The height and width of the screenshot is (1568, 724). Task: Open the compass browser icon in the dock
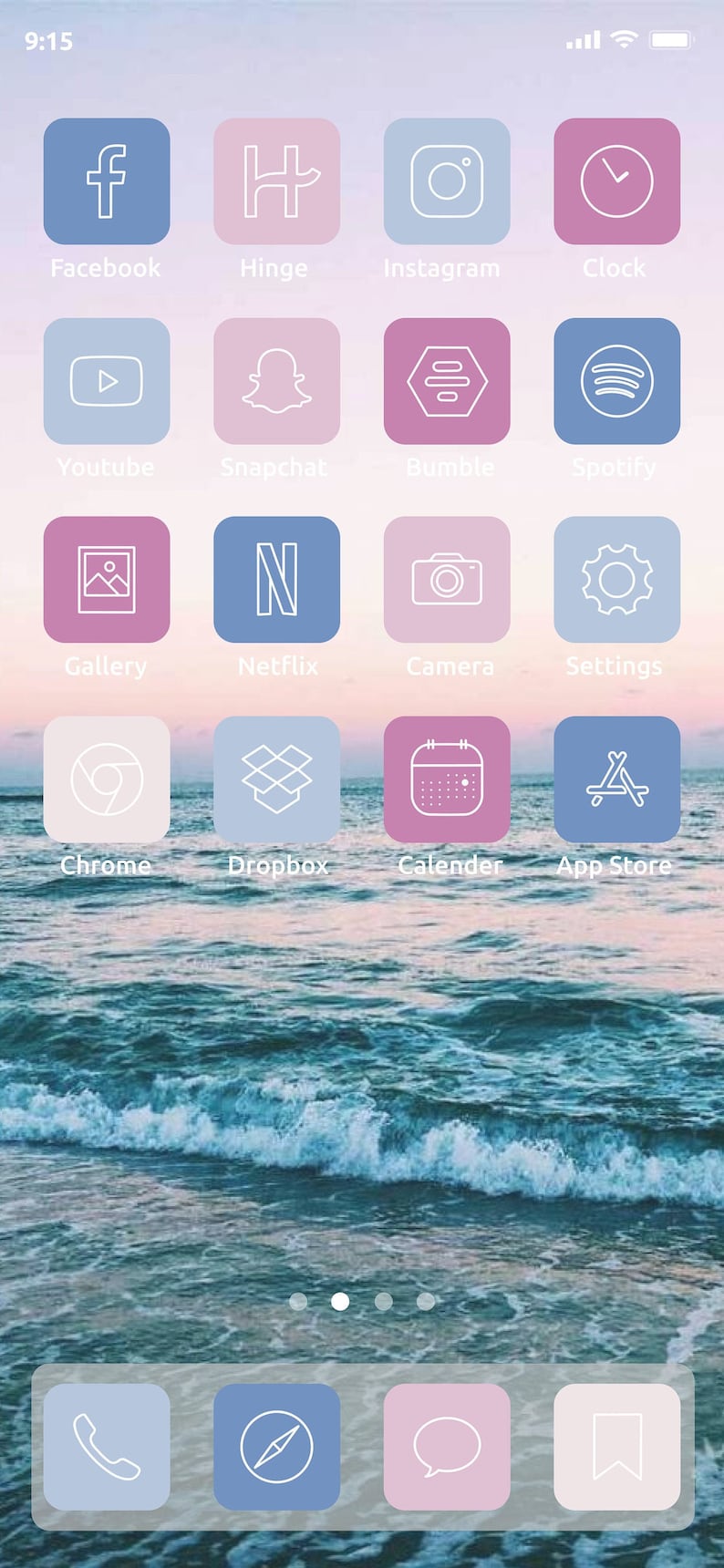coord(276,1447)
